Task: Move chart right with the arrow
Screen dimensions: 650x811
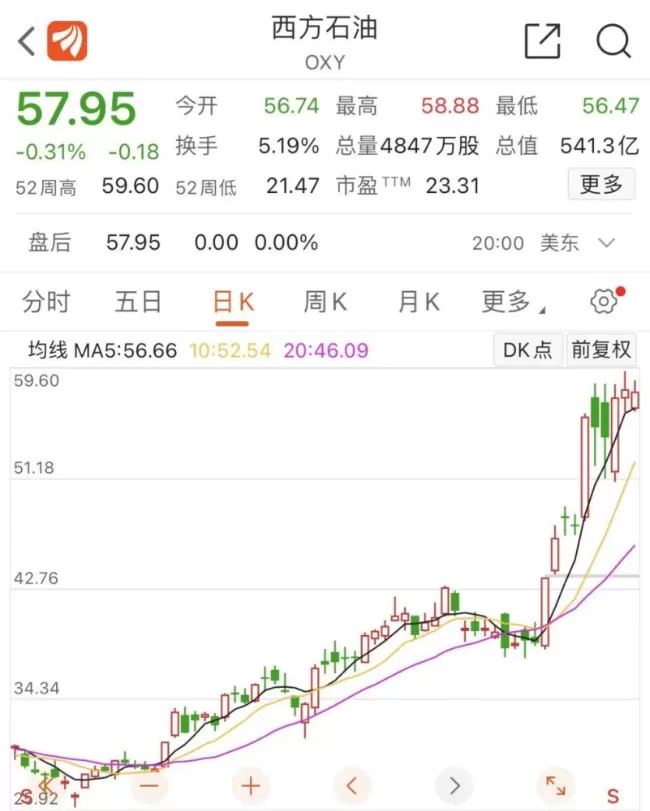Action: tap(454, 786)
